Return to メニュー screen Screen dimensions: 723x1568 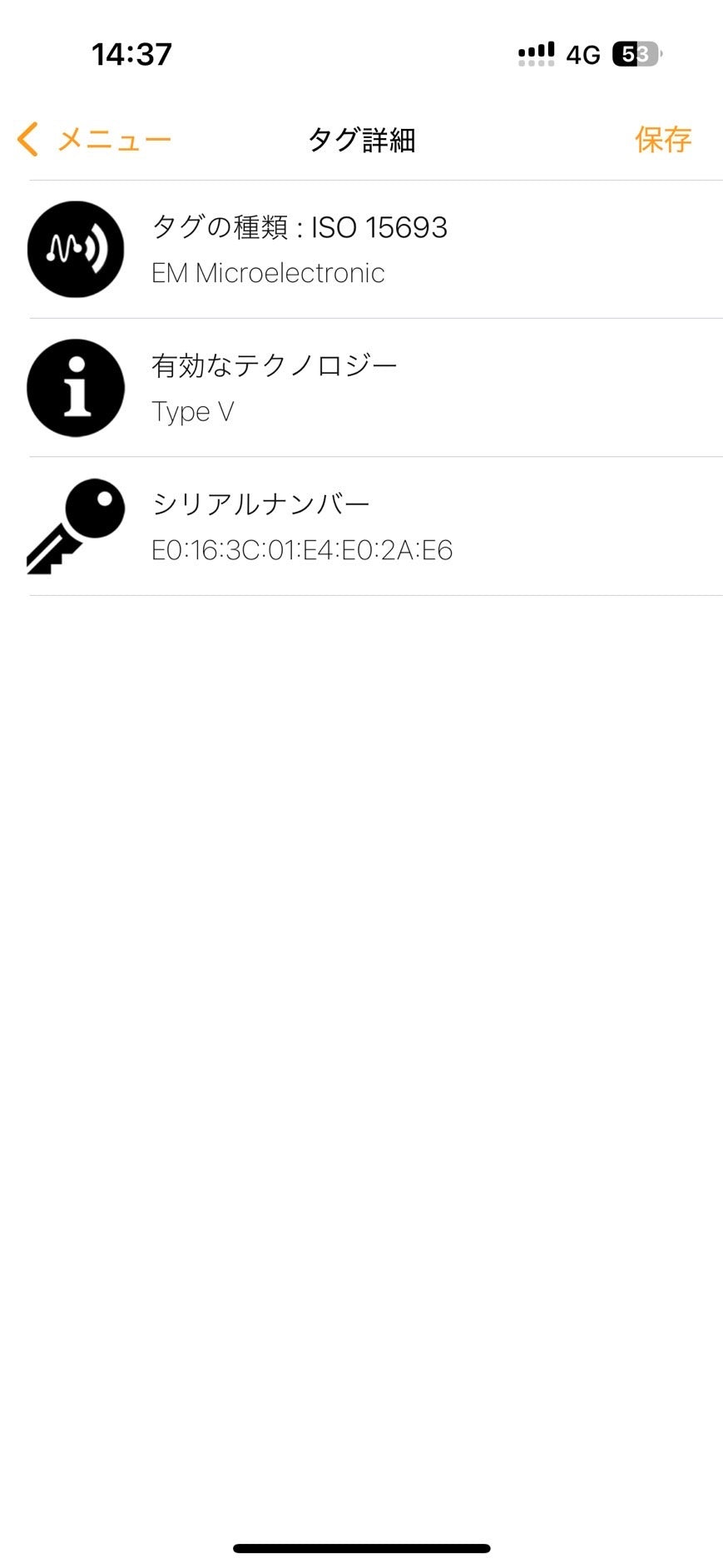coord(112,139)
